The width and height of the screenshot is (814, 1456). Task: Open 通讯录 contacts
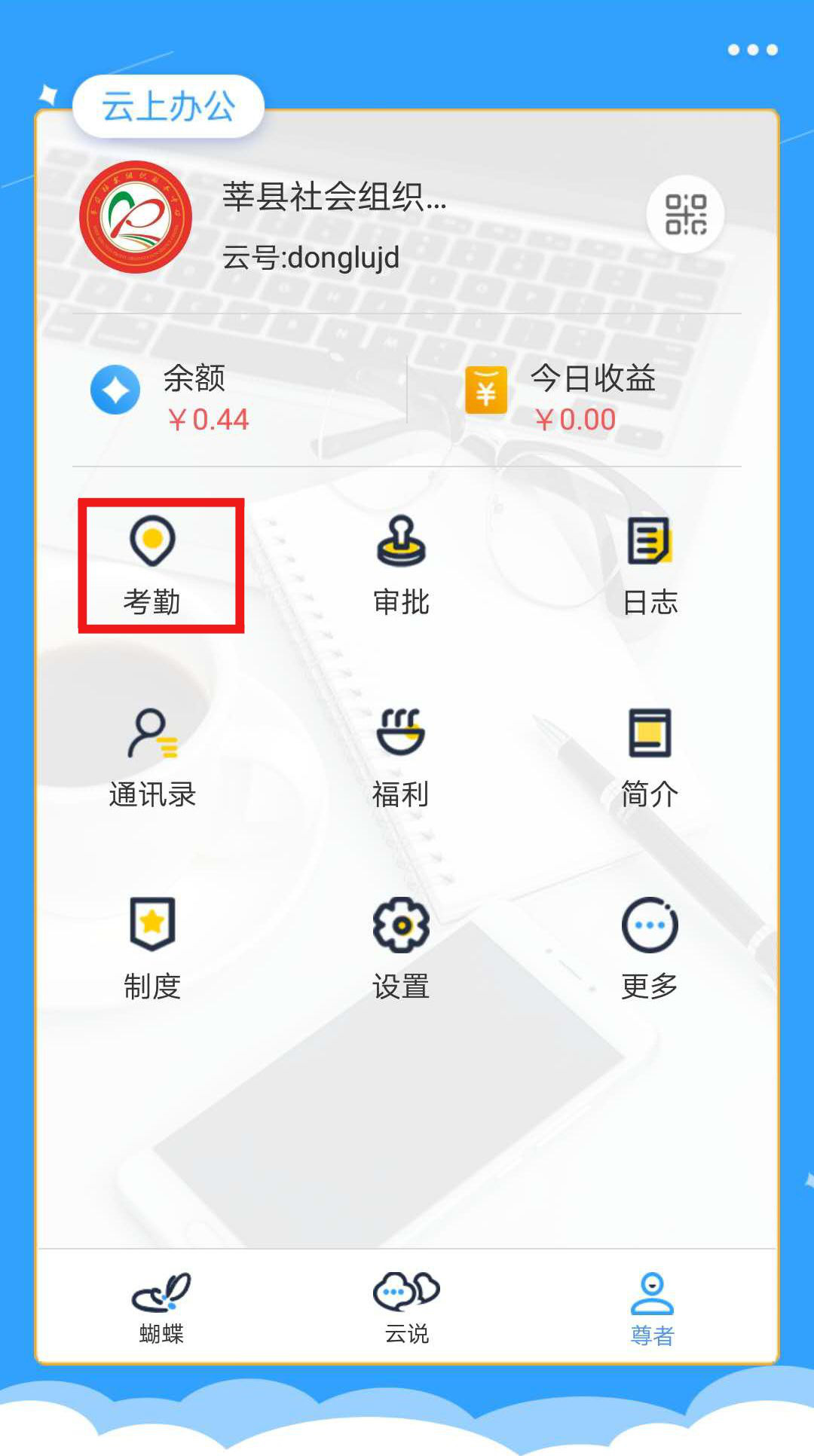pos(153,757)
